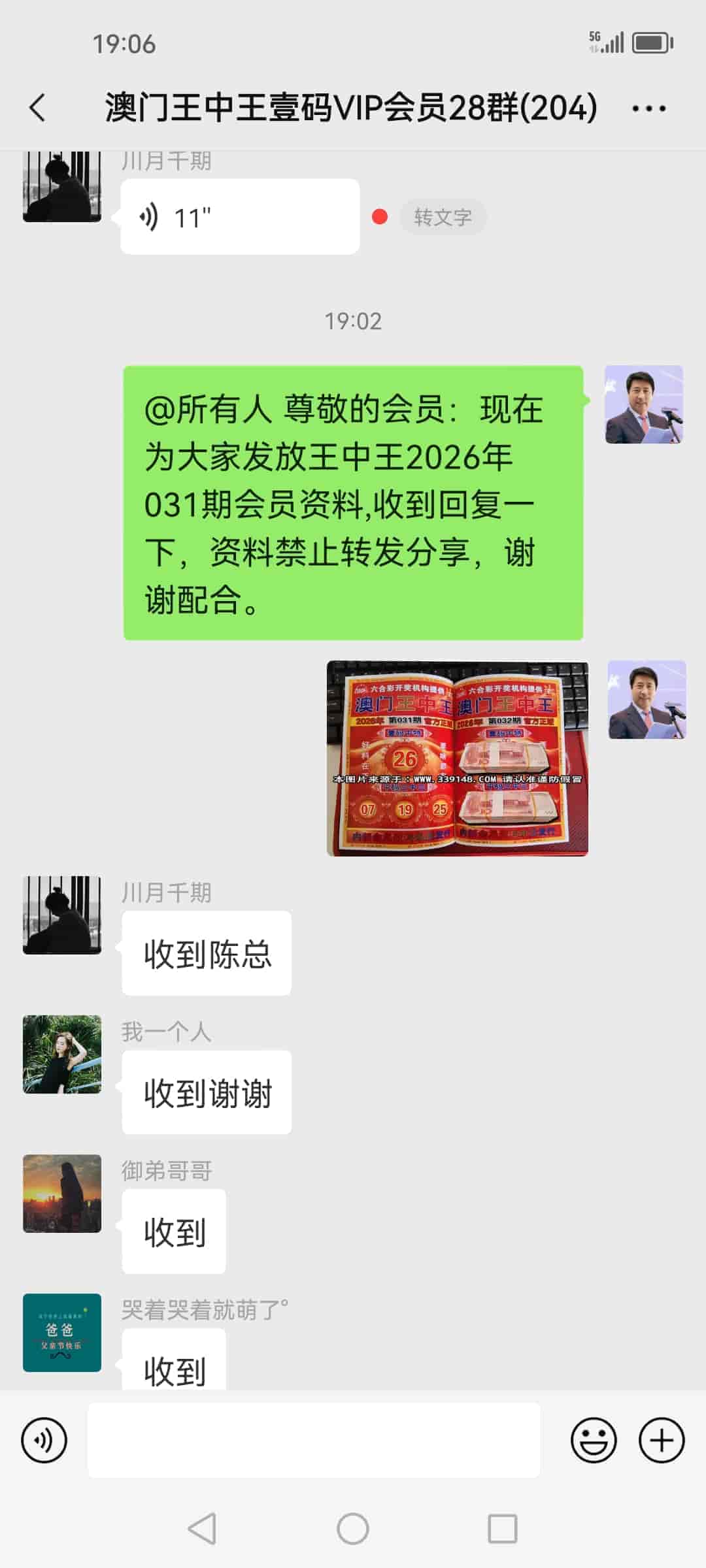The height and width of the screenshot is (1568, 706).
Task: Open the shared 澳门王中王 picture
Action: tap(457, 758)
